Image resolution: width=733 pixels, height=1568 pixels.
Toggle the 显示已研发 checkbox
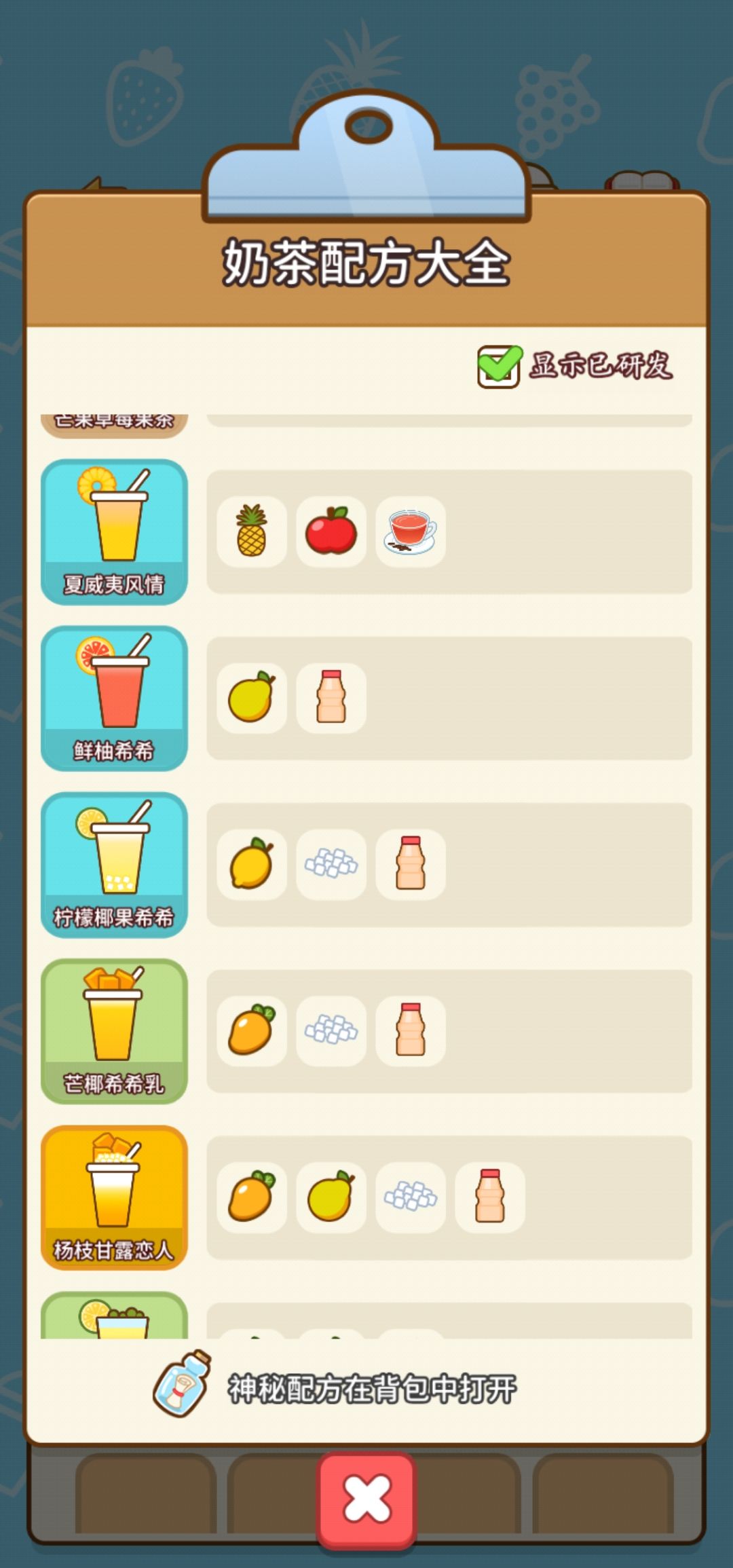tap(499, 367)
